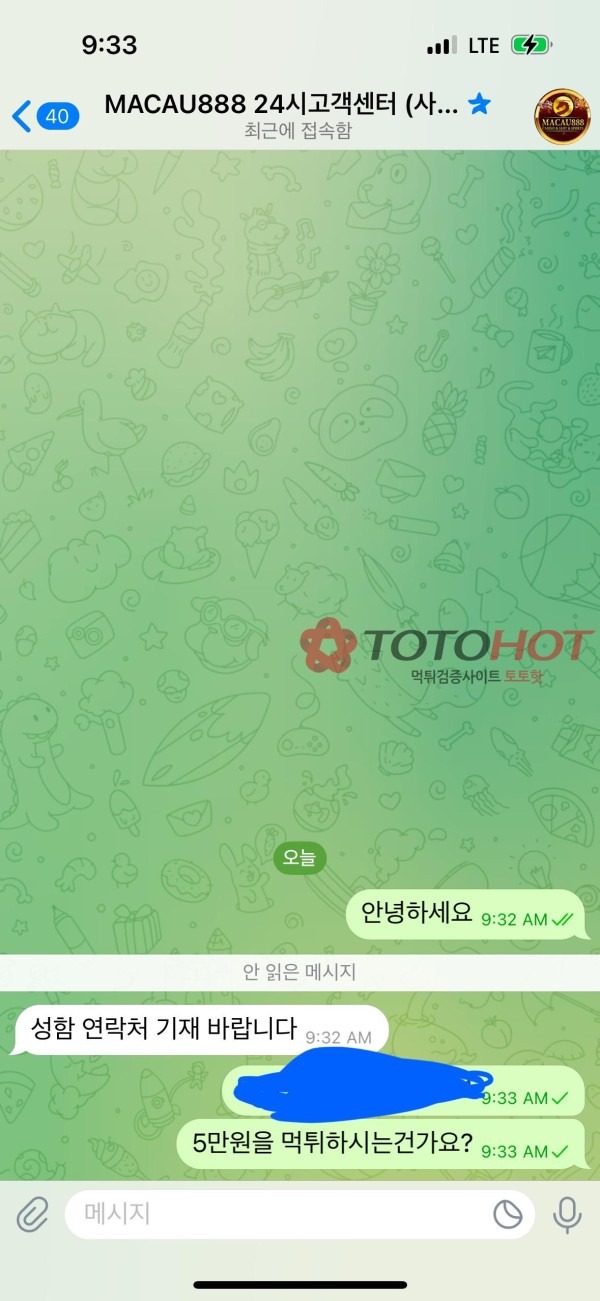The image size is (600, 1301).
Task: Go back to the chat list
Action: point(40,116)
